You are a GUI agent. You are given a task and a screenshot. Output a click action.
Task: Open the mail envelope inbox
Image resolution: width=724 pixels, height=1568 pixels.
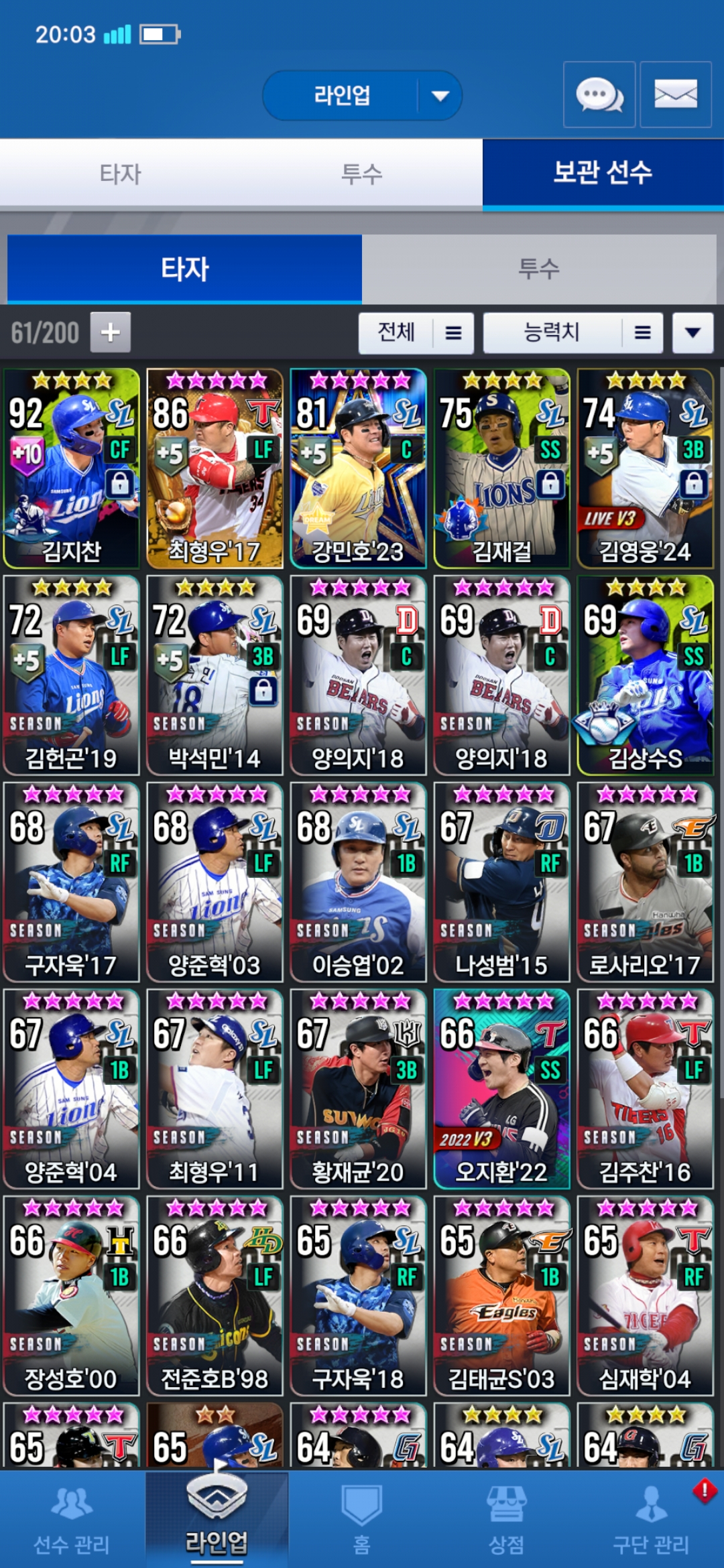click(676, 94)
